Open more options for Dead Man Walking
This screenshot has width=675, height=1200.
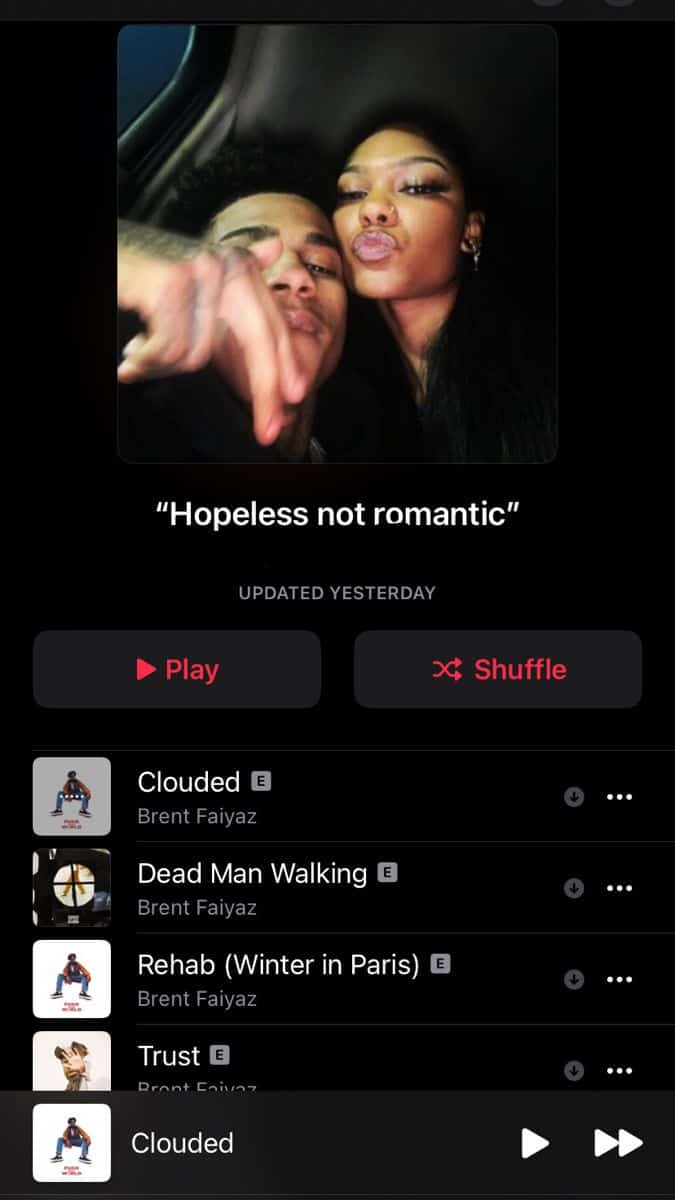(620, 887)
